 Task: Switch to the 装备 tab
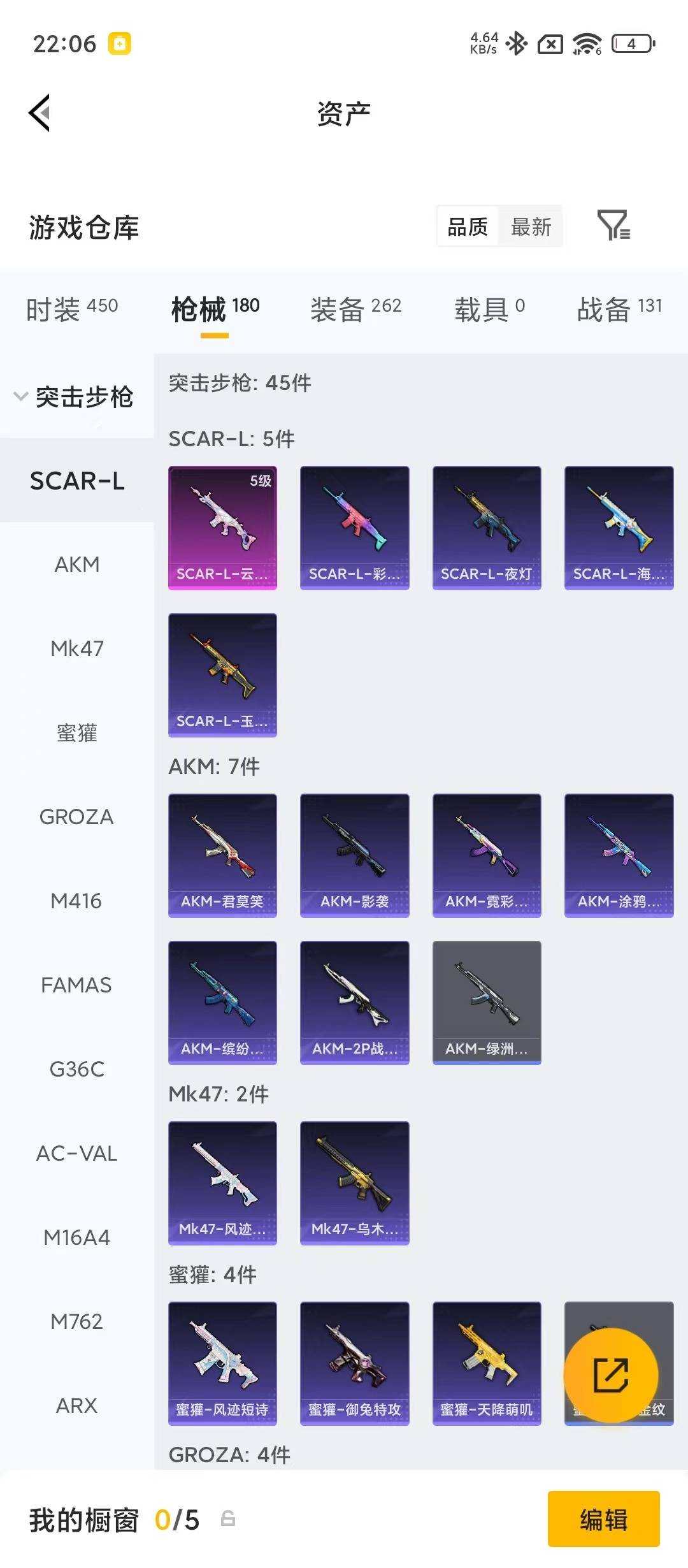coord(355,309)
